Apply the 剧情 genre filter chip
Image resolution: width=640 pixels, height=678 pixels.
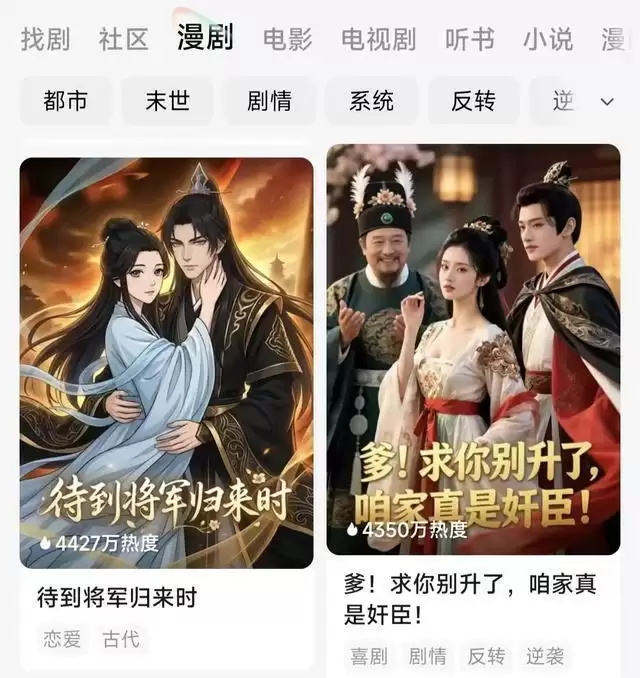(x=270, y=101)
